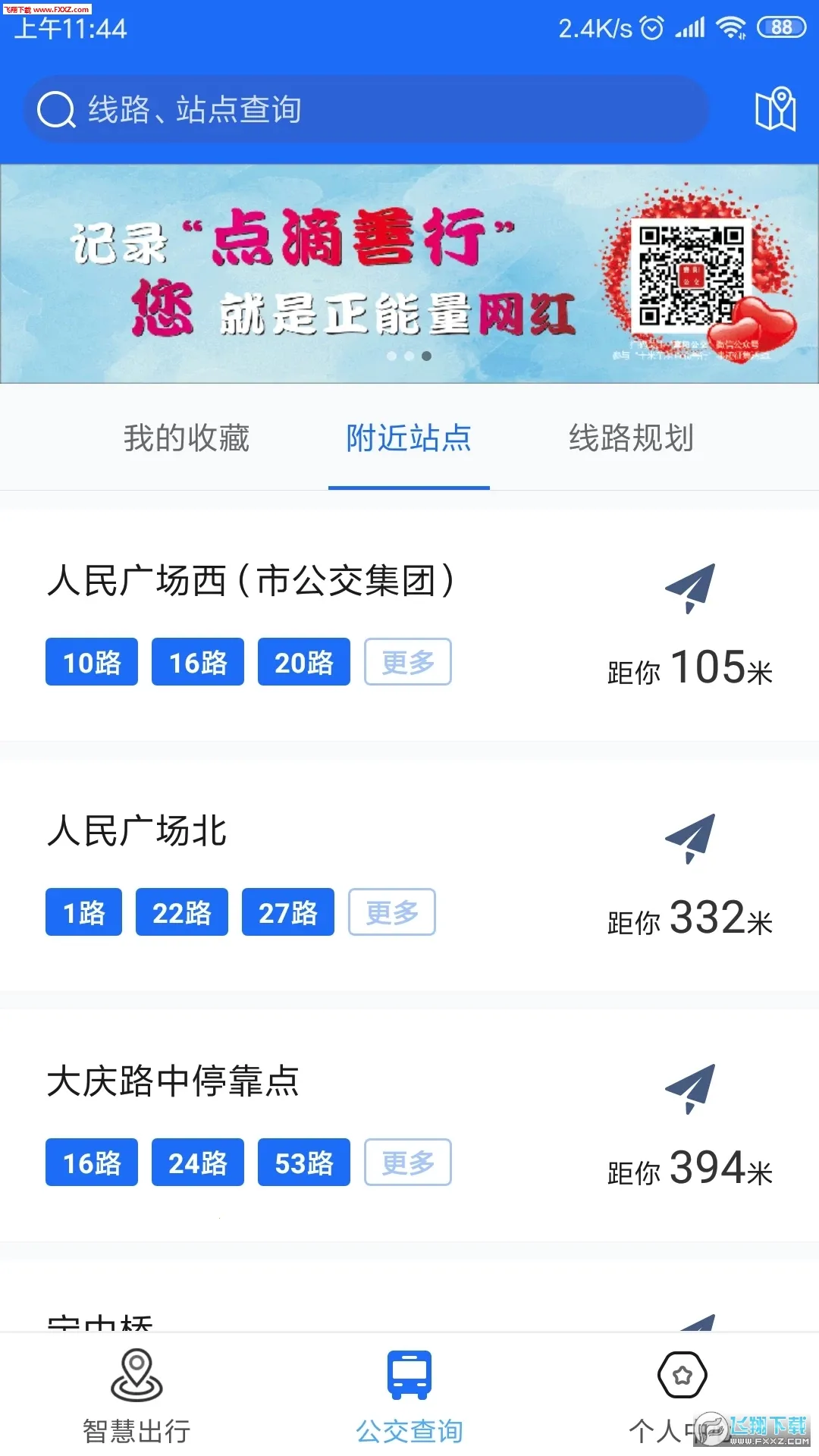The height and width of the screenshot is (1456, 819).
Task: Choose 27路 at 人民广场北
Action: tap(288, 912)
